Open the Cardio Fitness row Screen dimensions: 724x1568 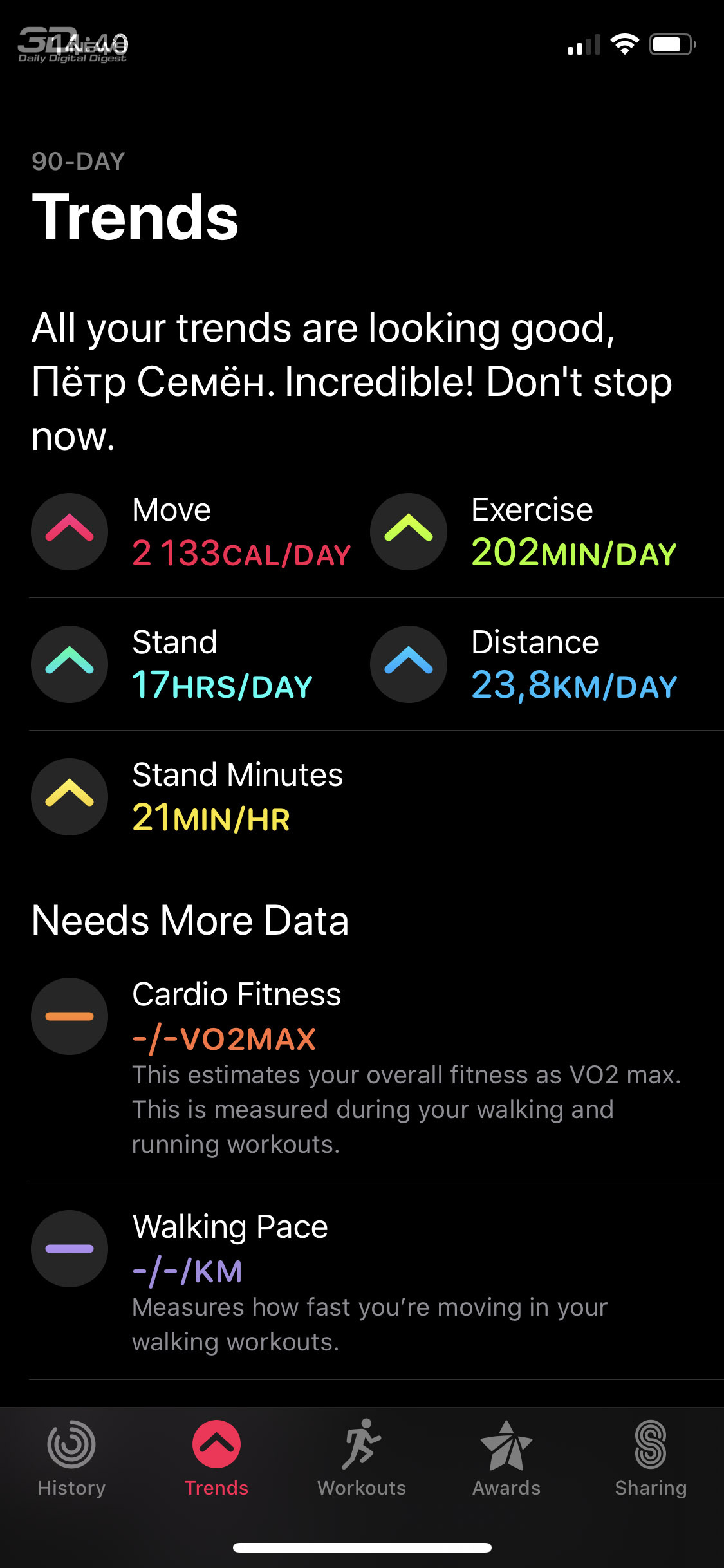tap(376, 1067)
